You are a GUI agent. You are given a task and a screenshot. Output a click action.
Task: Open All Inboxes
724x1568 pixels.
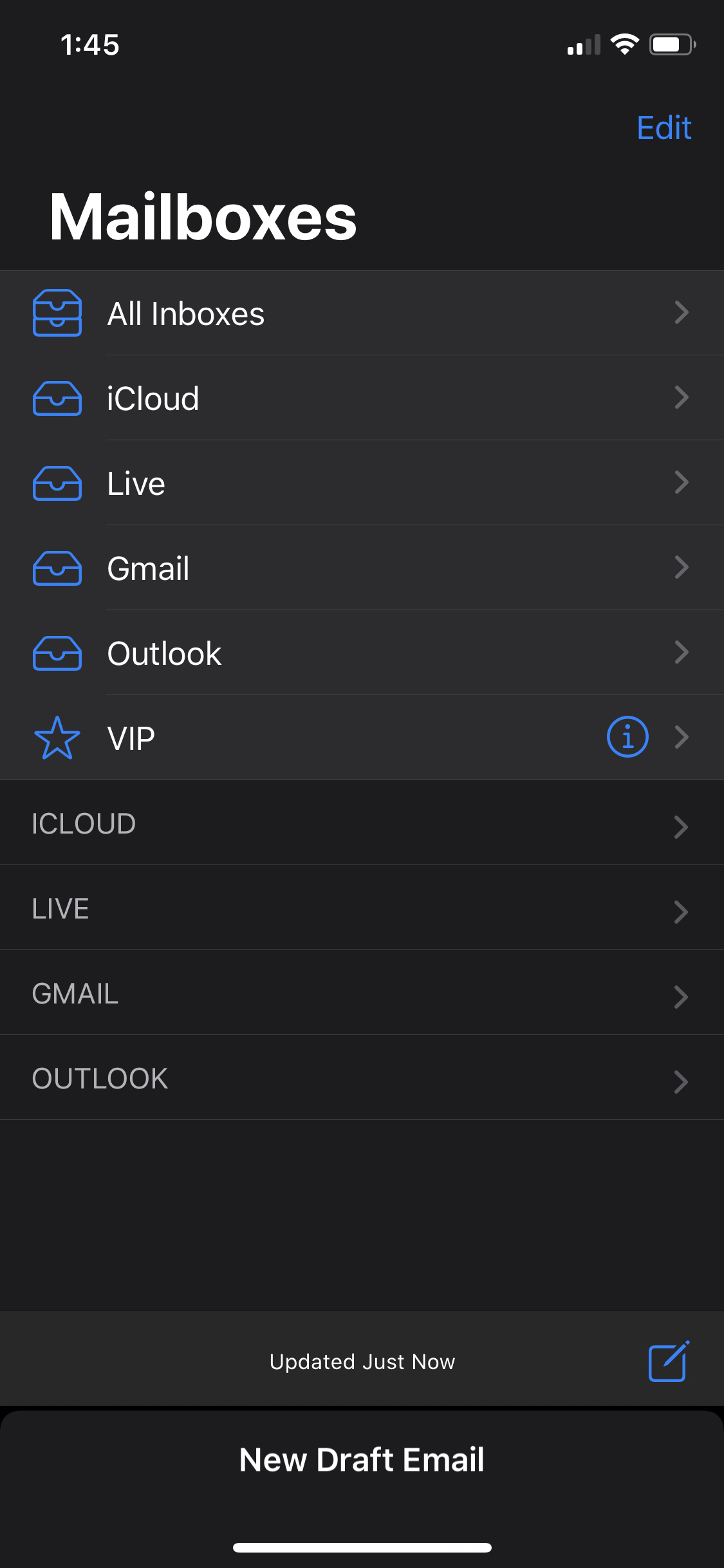(362, 313)
